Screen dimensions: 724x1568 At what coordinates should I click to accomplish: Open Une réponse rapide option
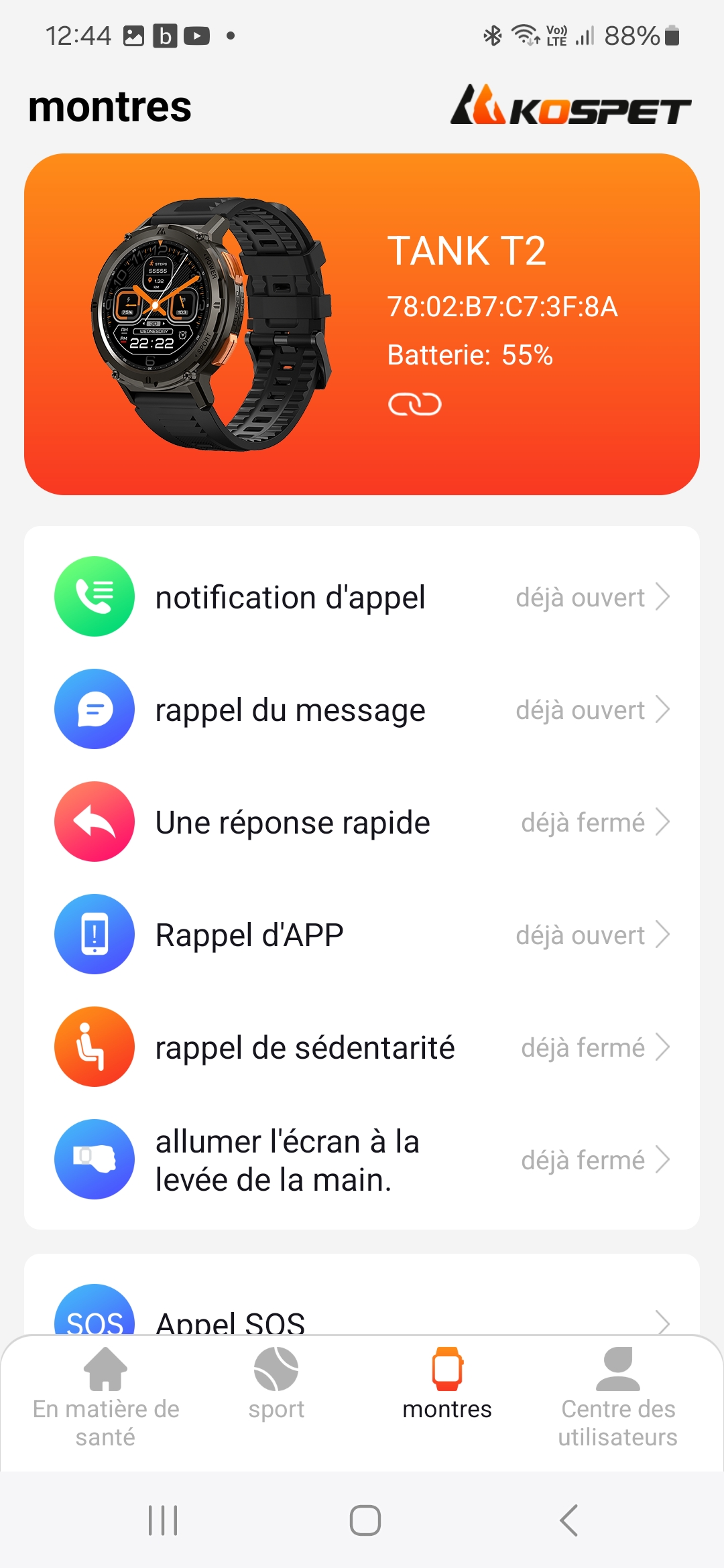coord(362,822)
